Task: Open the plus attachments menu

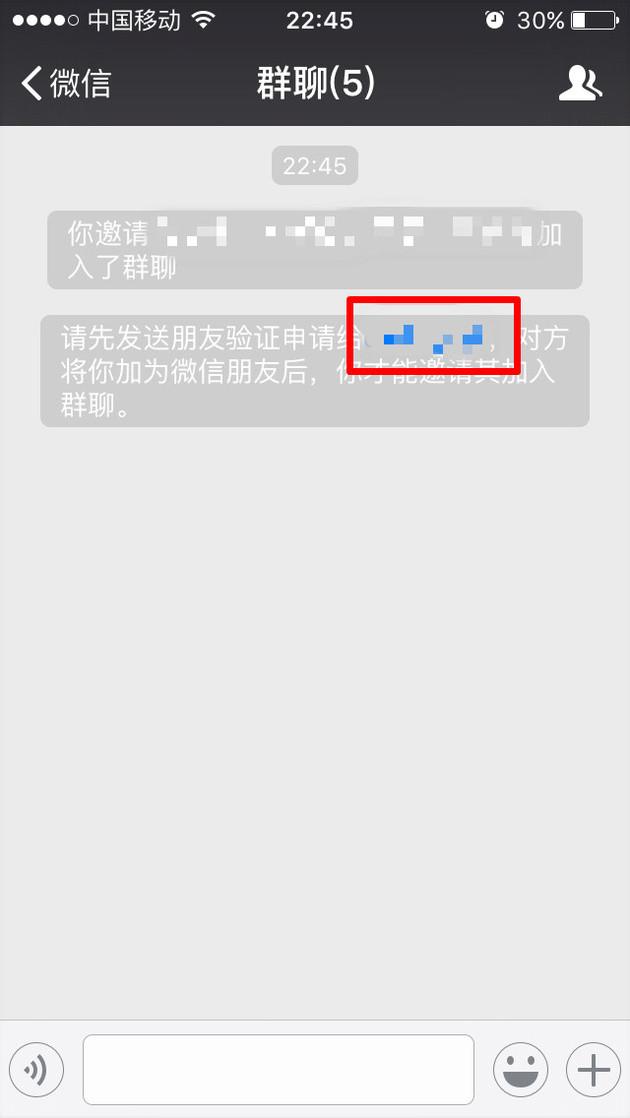Action: click(594, 1070)
